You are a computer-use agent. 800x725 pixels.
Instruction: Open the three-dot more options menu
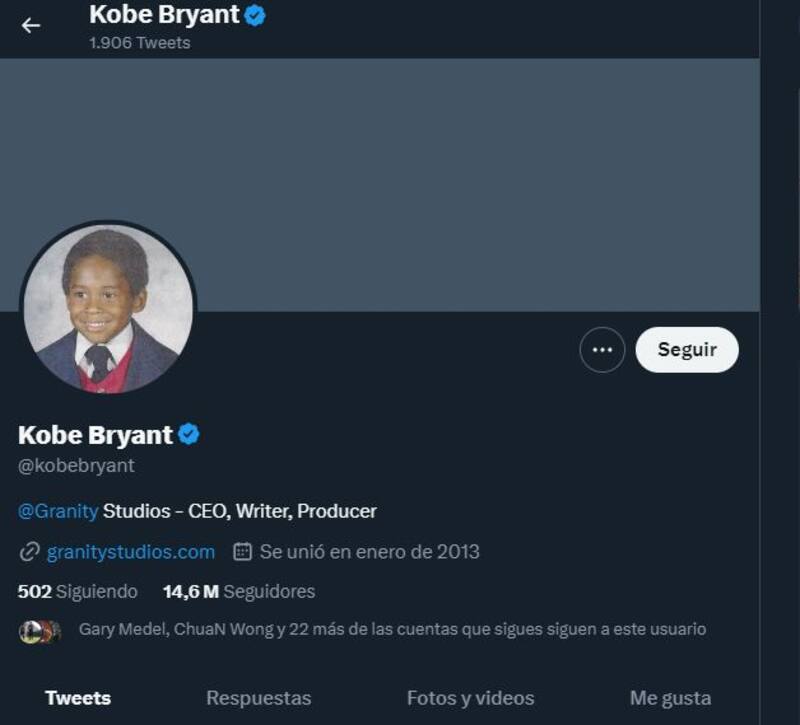tap(602, 350)
